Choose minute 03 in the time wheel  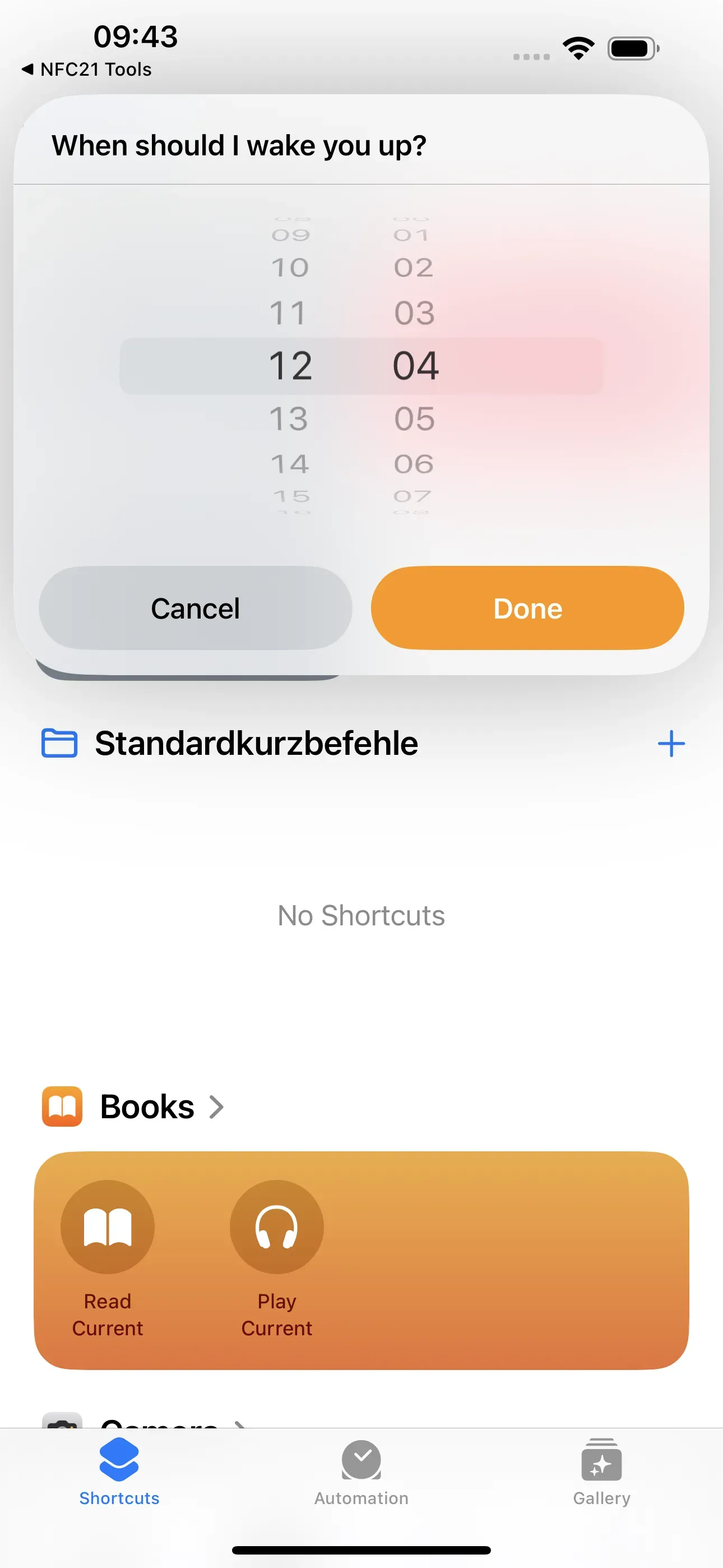[x=414, y=313]
